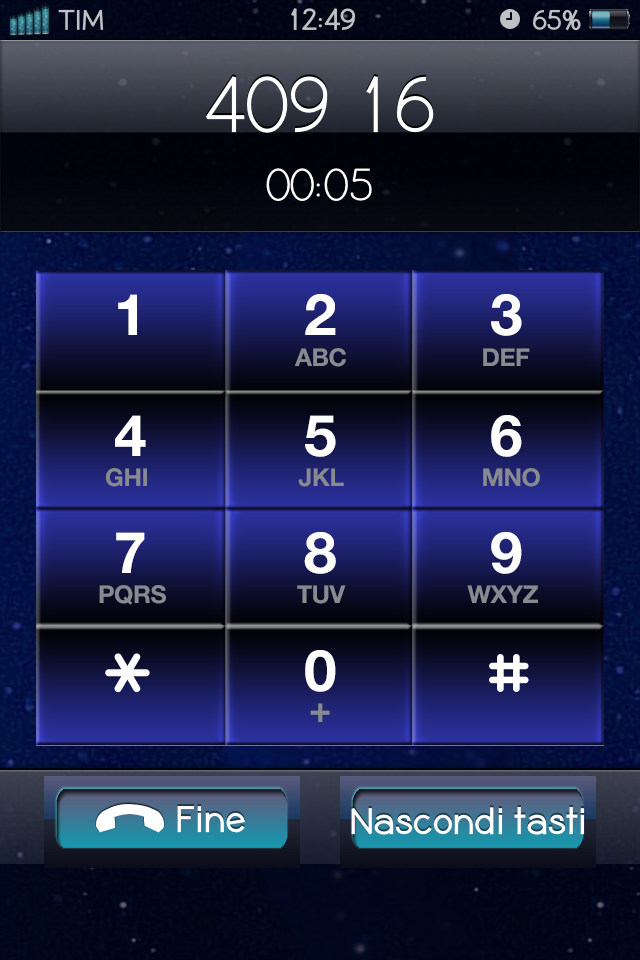Select the 5 JKL key

320,450
